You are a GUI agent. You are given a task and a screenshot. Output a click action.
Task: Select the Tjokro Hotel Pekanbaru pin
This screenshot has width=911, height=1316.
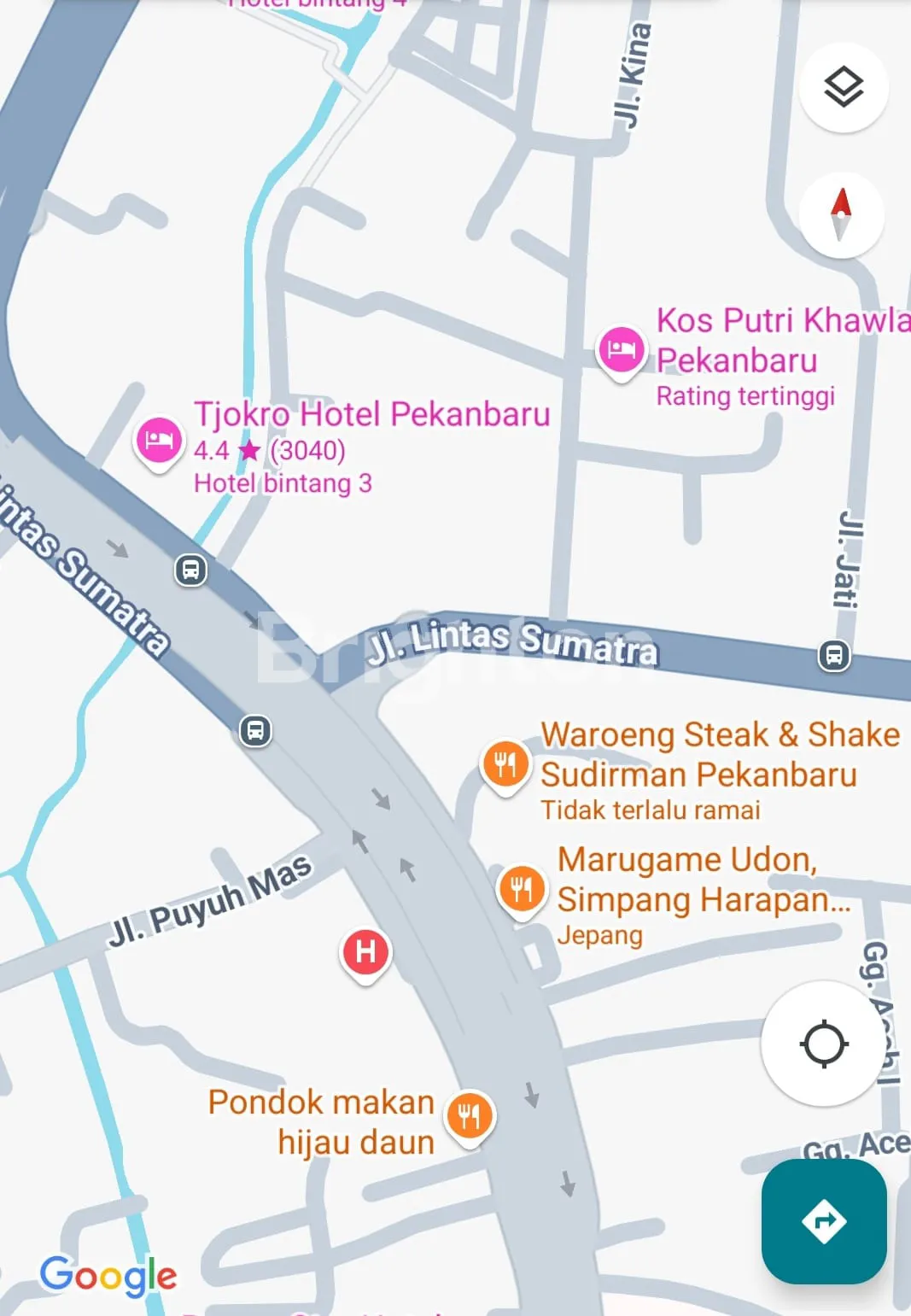[159, 441]
